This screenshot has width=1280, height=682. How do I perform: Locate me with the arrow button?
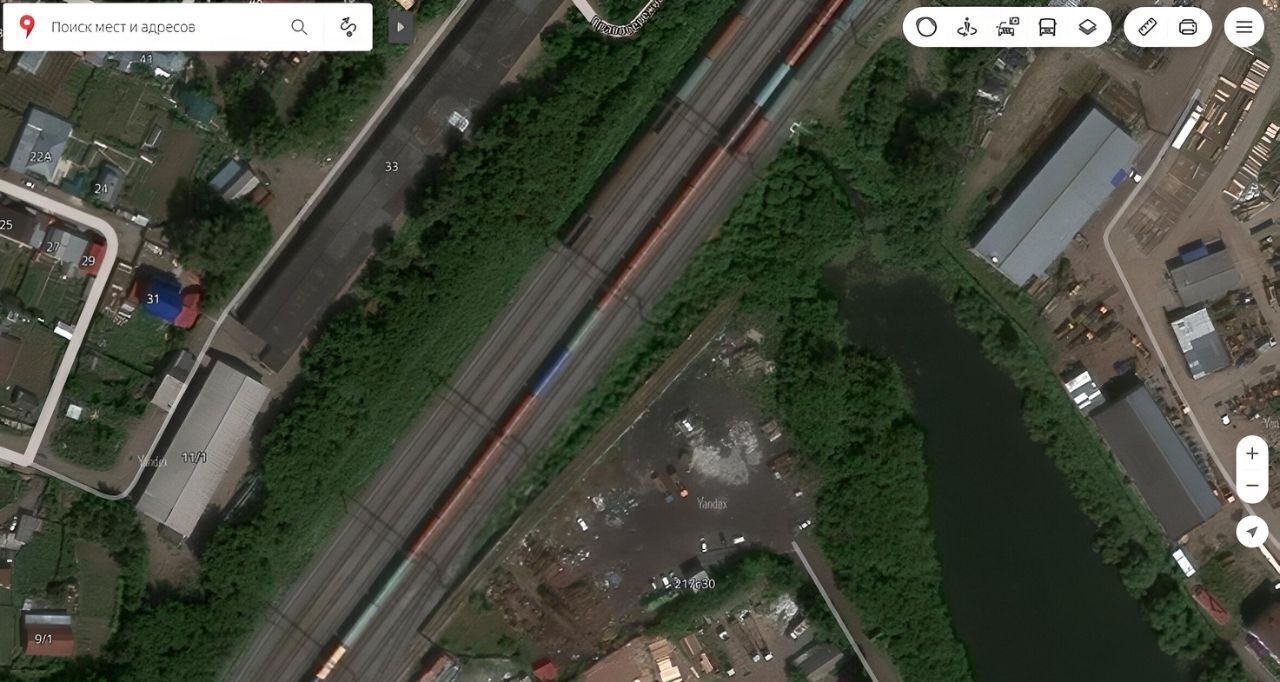pyautogui.click(x=1252, y=532)
